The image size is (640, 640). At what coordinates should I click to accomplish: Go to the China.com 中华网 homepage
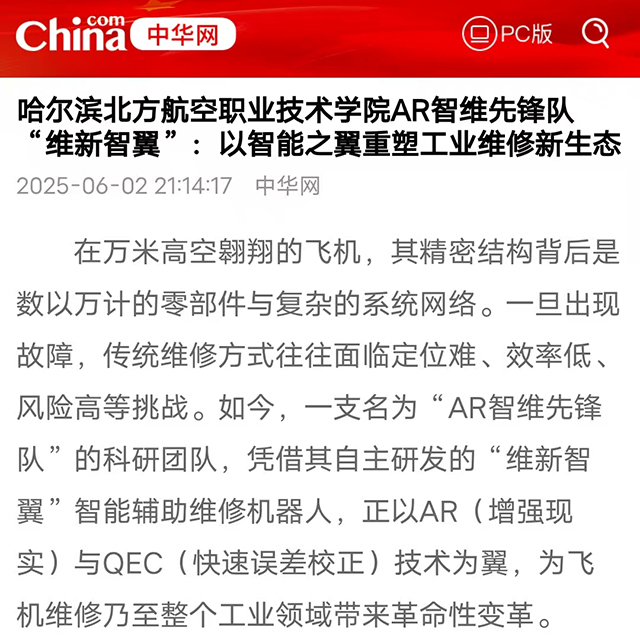click(126, 34)
